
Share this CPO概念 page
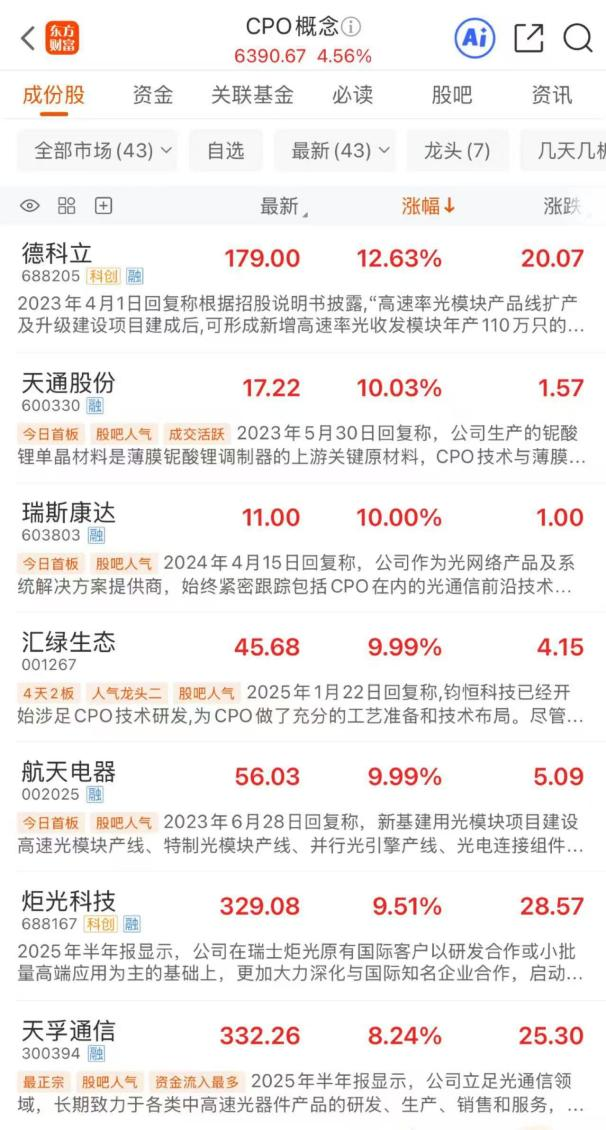pyautogui.click(x=528, y=40)
